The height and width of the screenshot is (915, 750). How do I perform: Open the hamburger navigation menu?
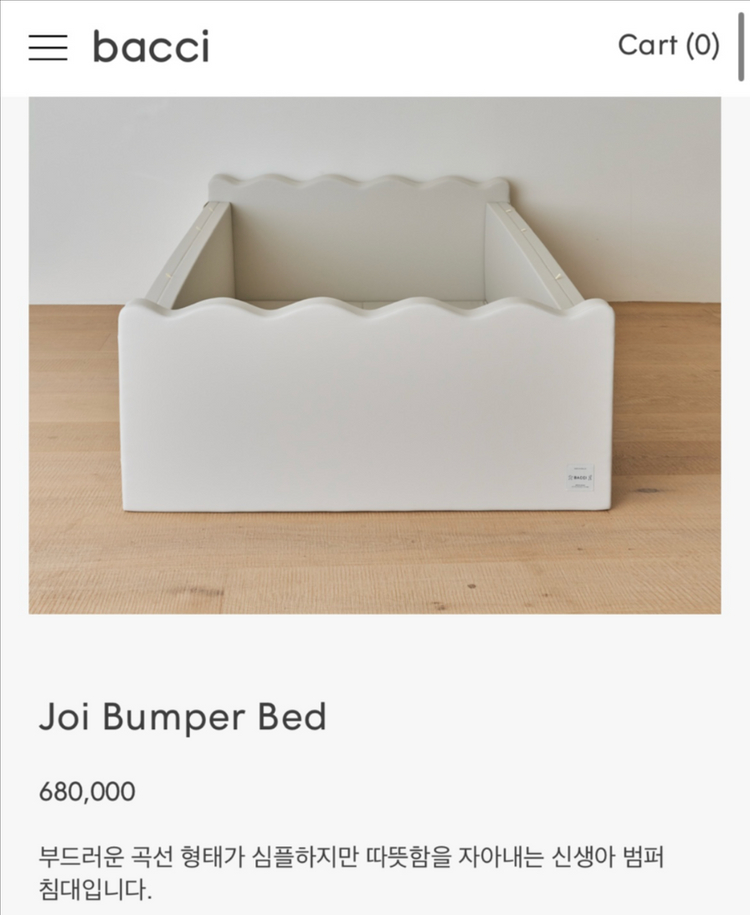point(48,47)
